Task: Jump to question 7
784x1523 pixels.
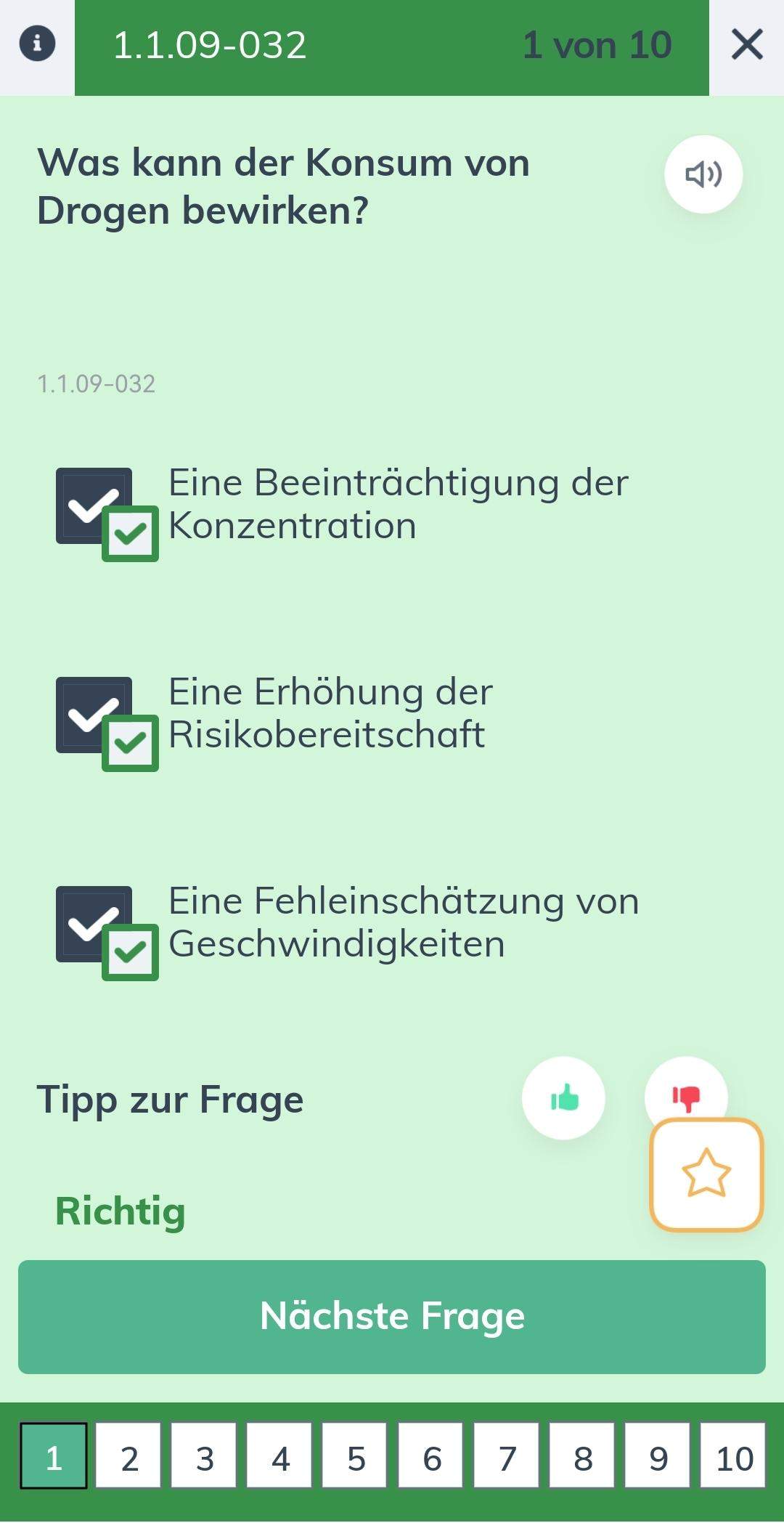Action: [507, 1456]
